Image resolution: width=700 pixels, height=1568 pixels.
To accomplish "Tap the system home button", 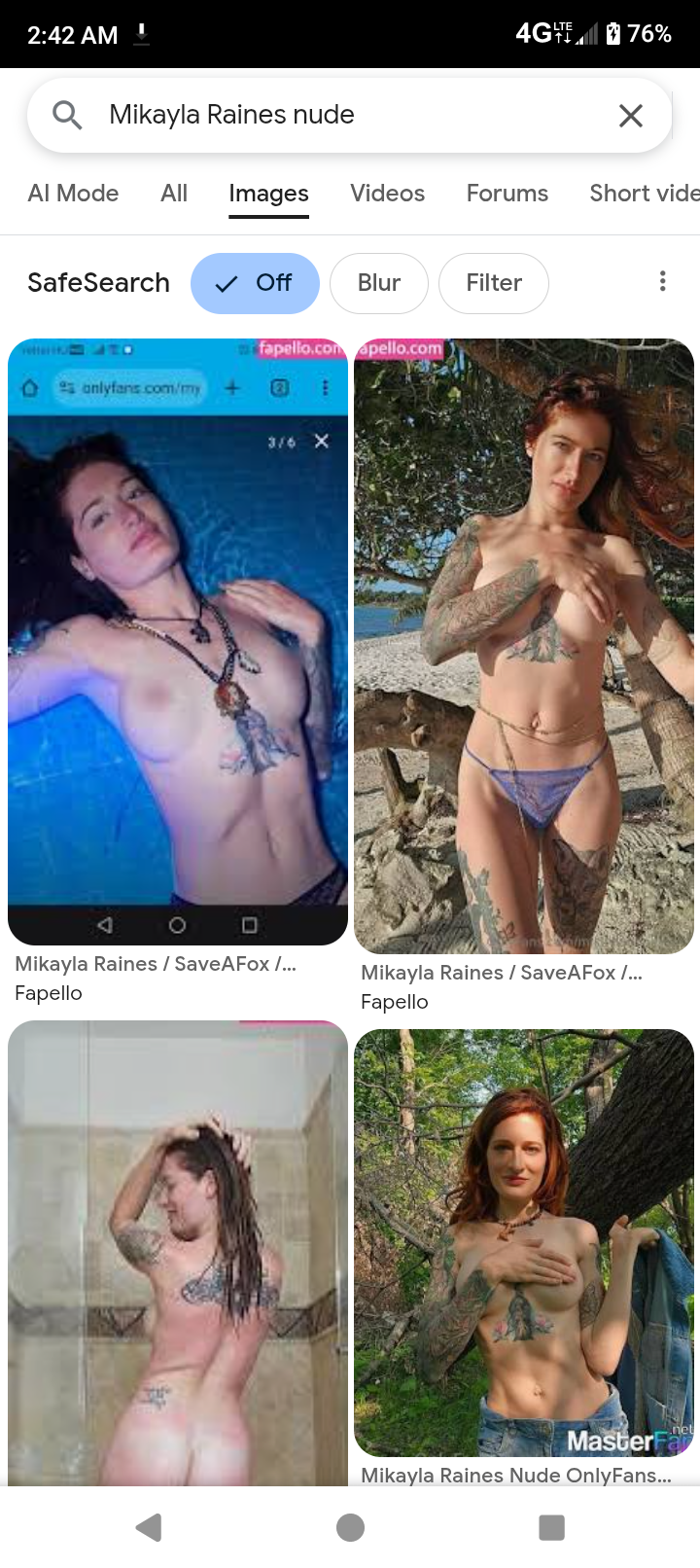I will pos(350,1527).
